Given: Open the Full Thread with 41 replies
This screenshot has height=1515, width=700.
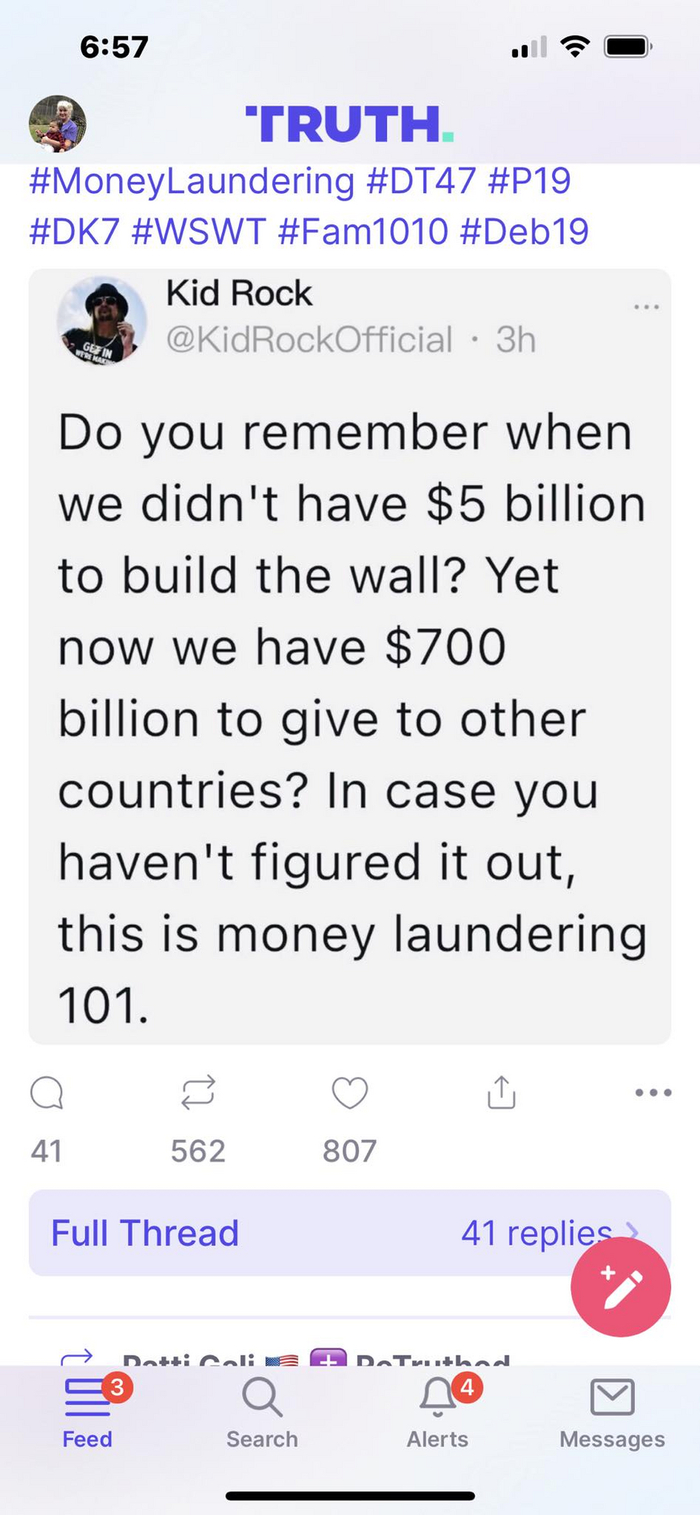Looking at the screenshot, I should click(x=300, y=1233).
